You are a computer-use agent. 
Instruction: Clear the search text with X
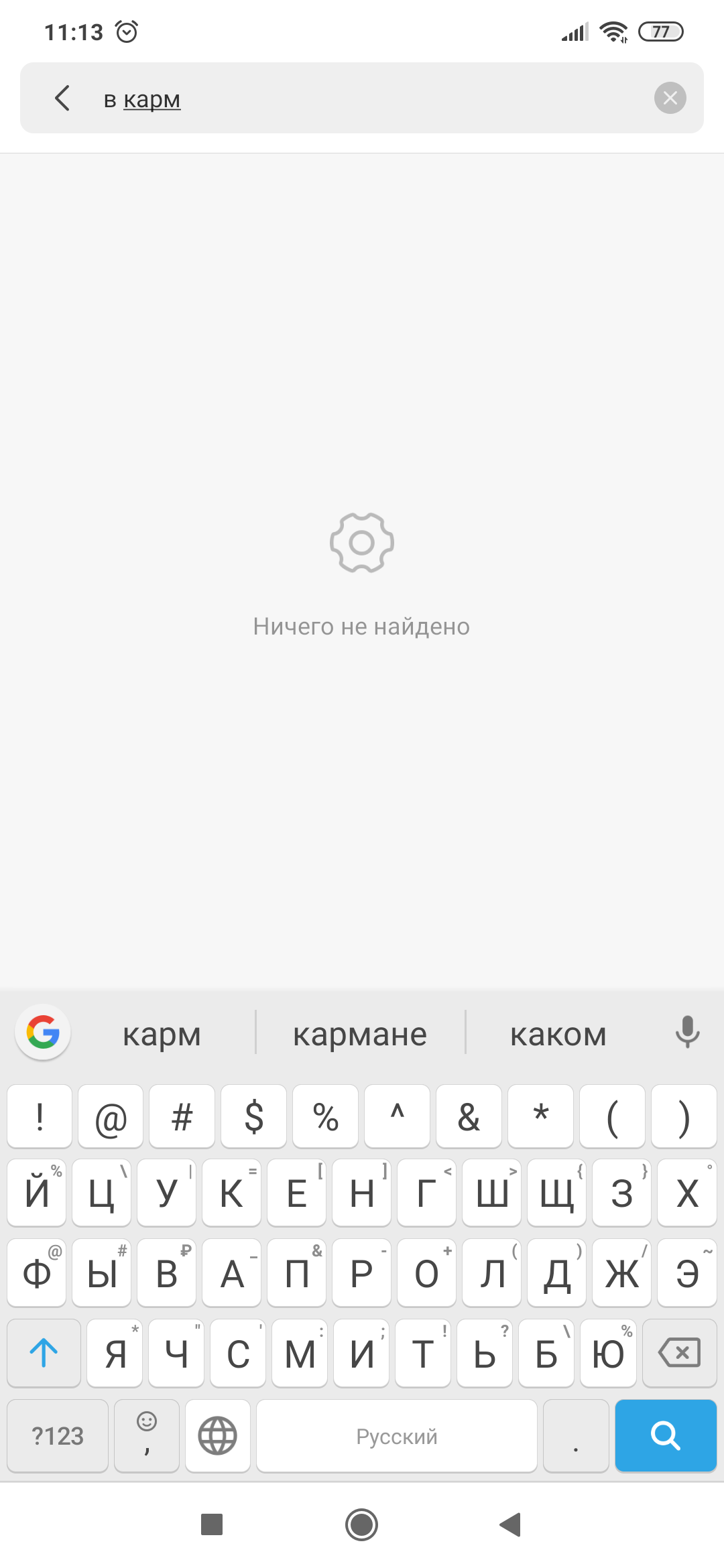click(x=670, y=99)
